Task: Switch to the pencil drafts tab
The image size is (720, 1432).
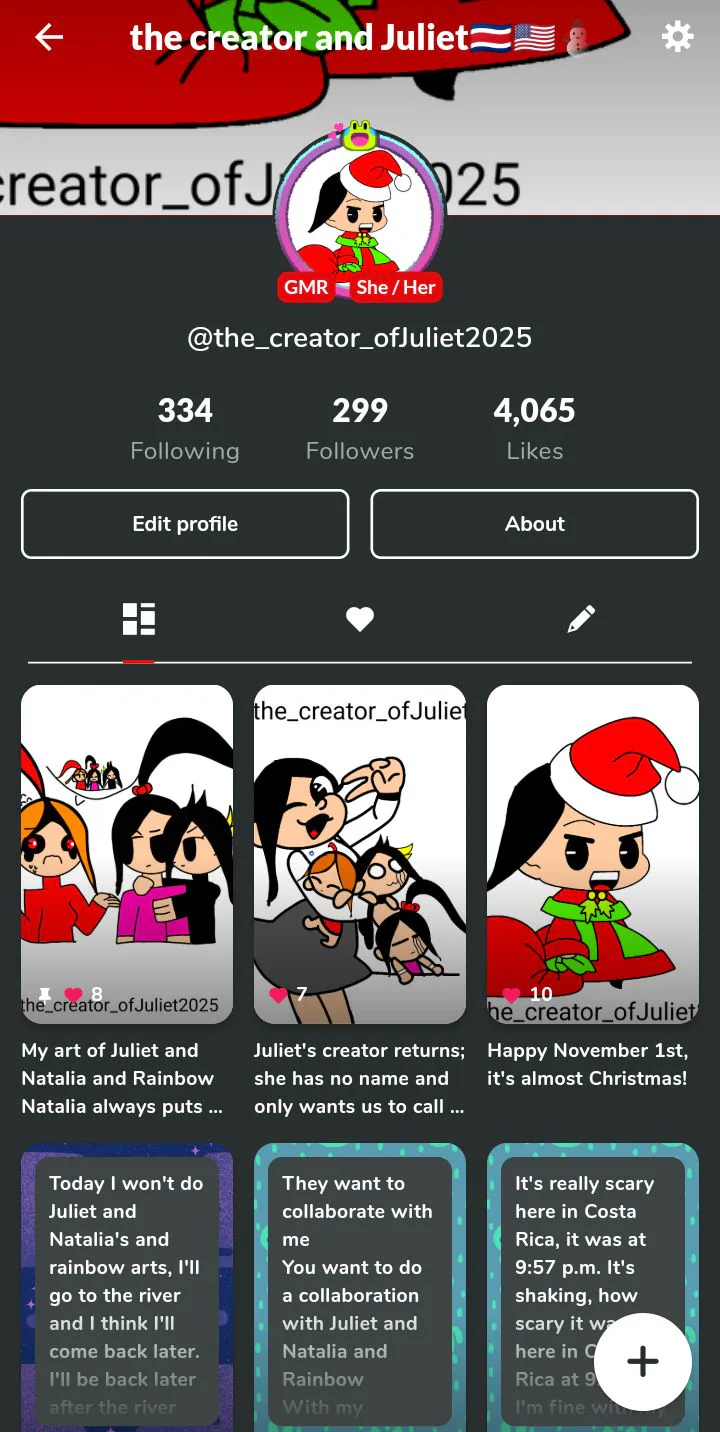Action: click(580, 620)
